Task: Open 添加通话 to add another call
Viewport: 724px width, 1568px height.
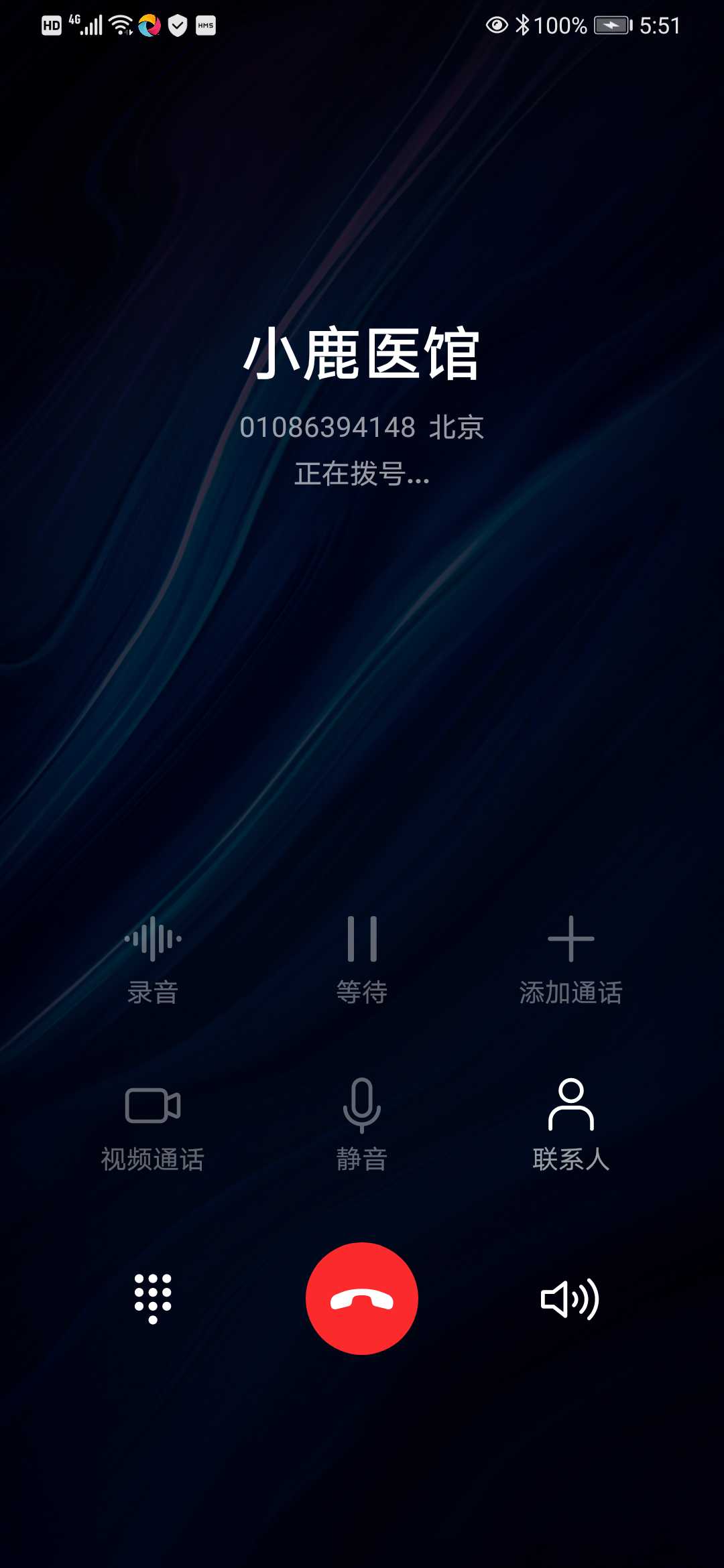Action: (571, 955)
